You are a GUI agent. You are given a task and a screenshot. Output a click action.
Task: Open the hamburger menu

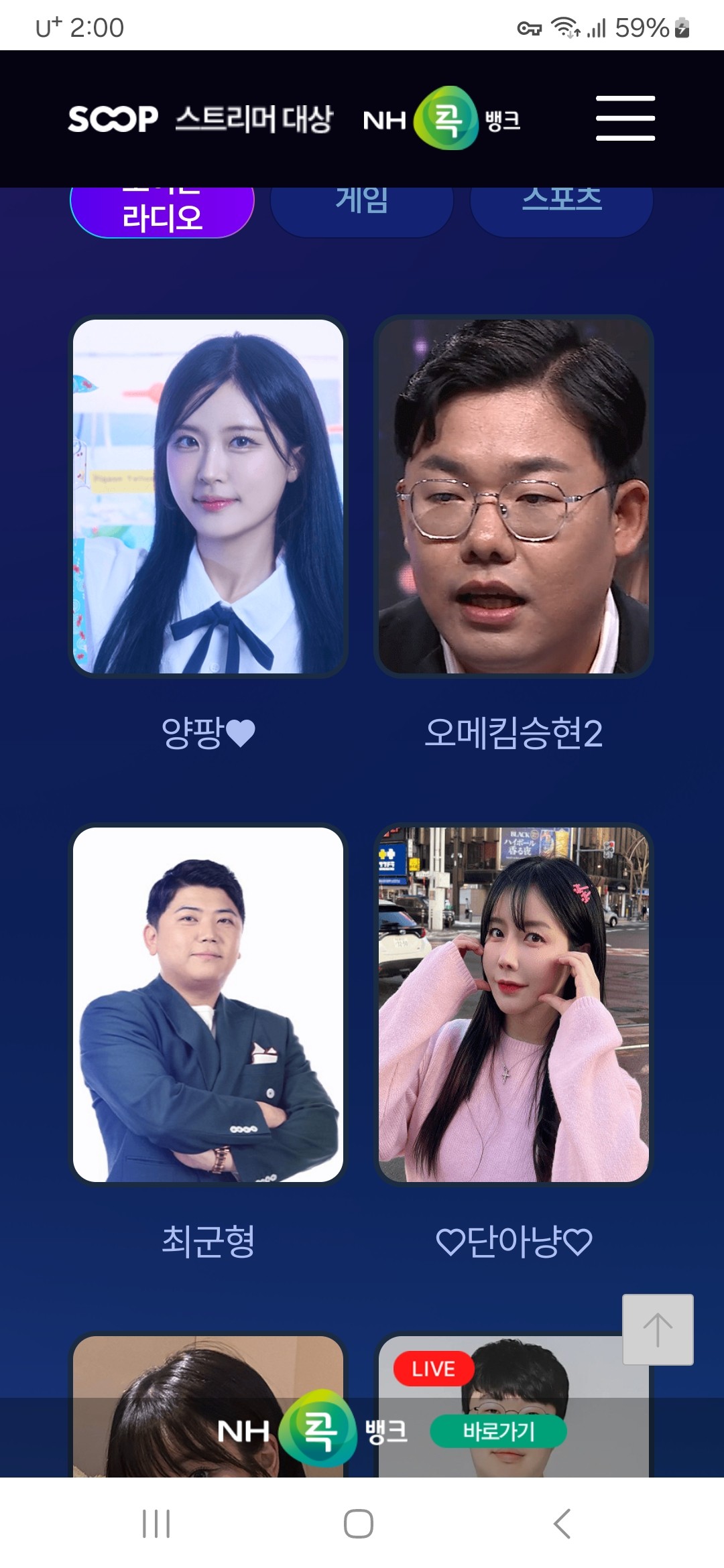pyautogui.click(x=625, y=118)
